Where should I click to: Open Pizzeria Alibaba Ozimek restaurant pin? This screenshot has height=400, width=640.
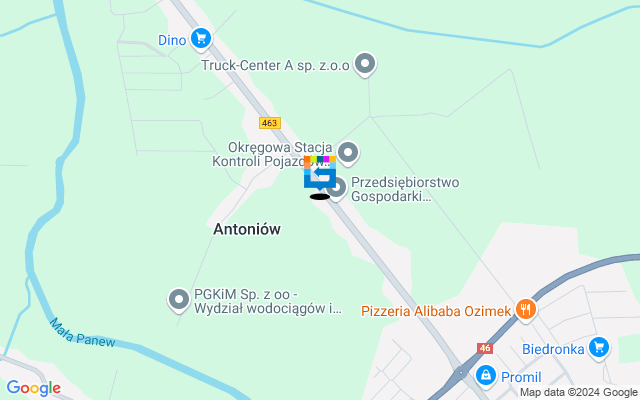[526, 310]
